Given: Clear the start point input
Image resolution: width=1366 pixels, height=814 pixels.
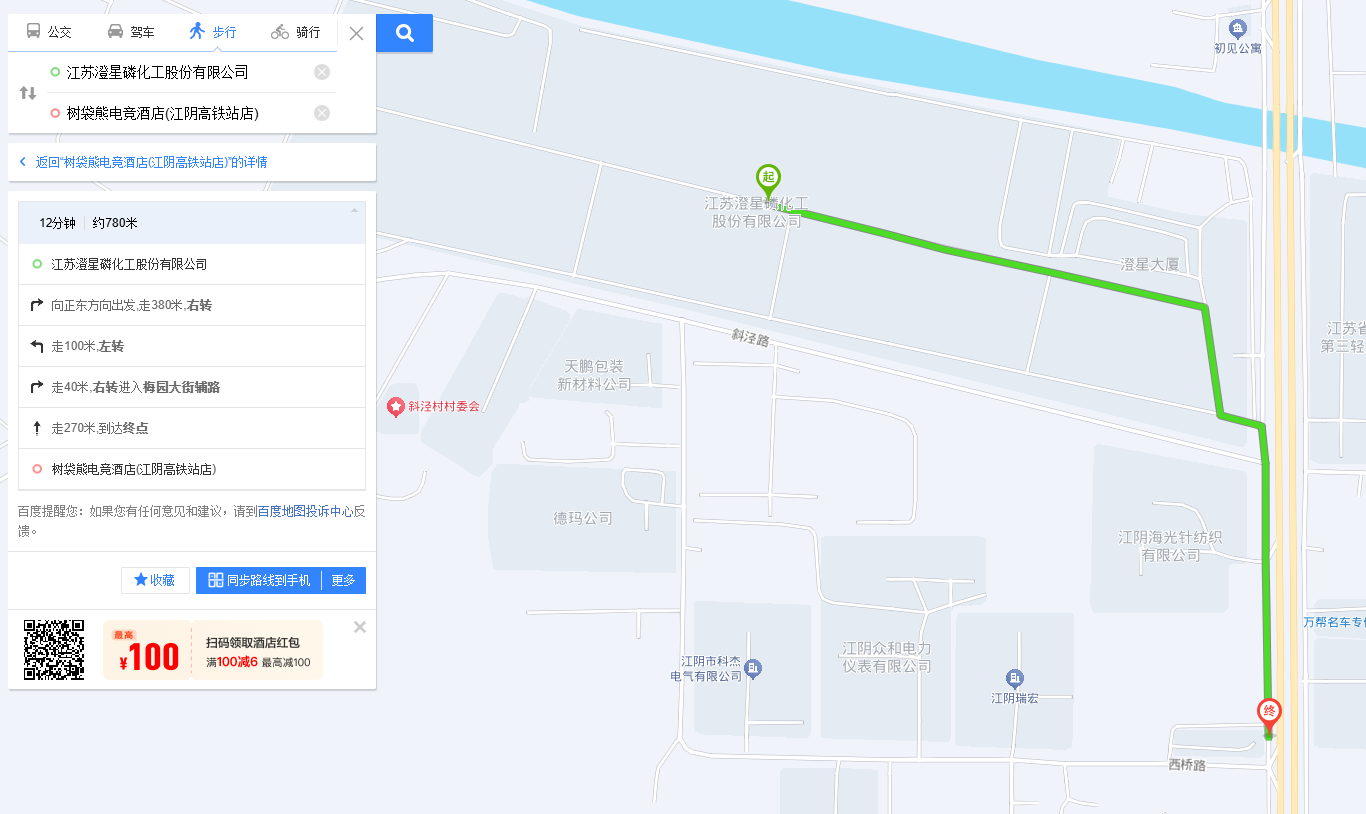Looking at the screenshot, I should [x=322, y=72].
